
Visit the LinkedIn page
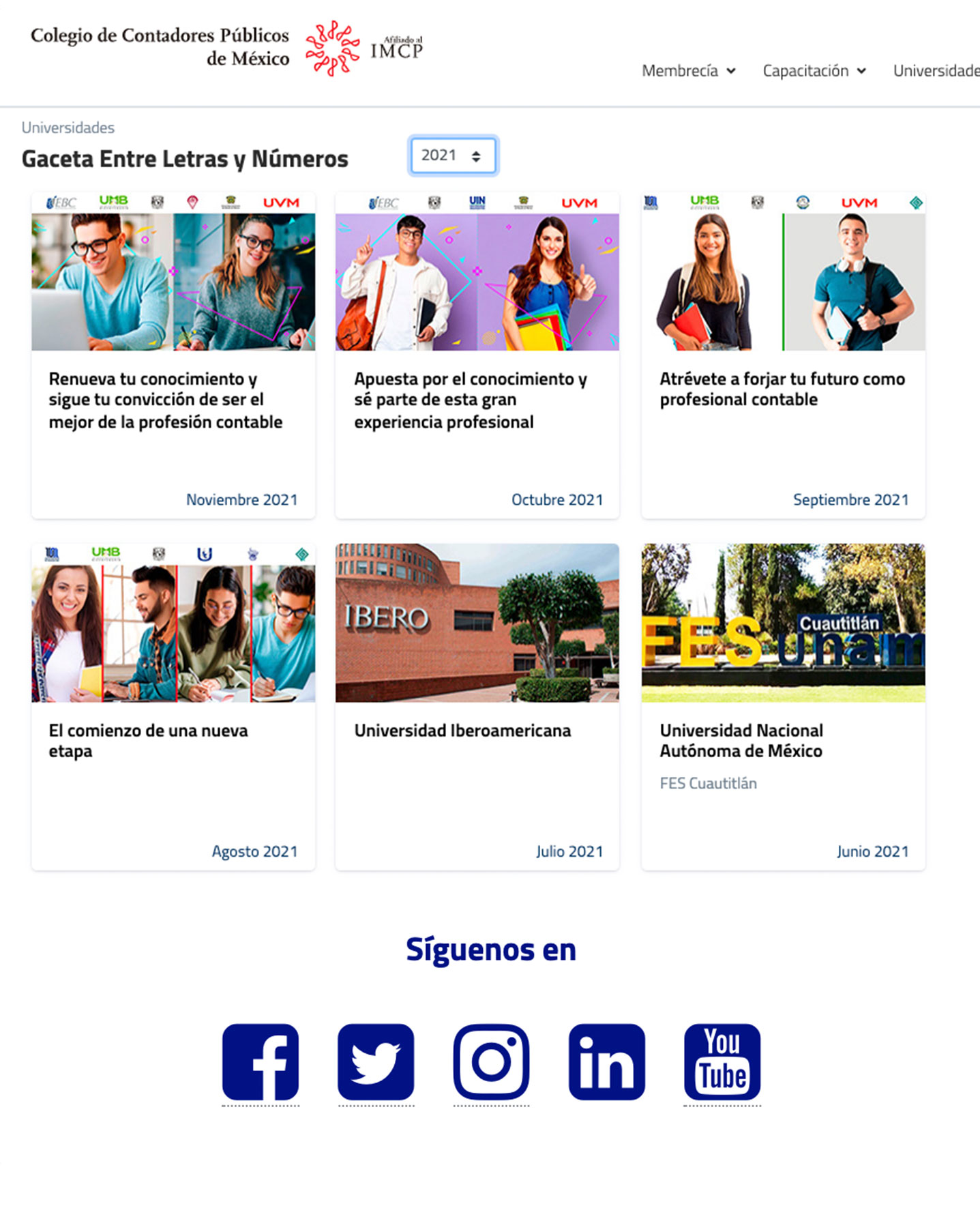(x=606, y=1062)
